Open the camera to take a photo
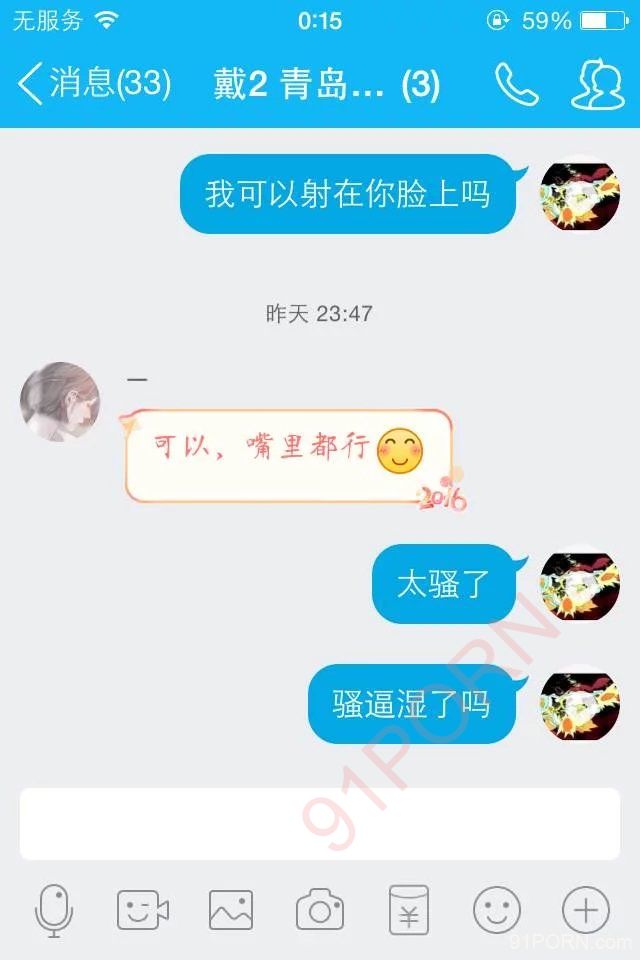Screen dimensions: 640x960 [320, 910]
